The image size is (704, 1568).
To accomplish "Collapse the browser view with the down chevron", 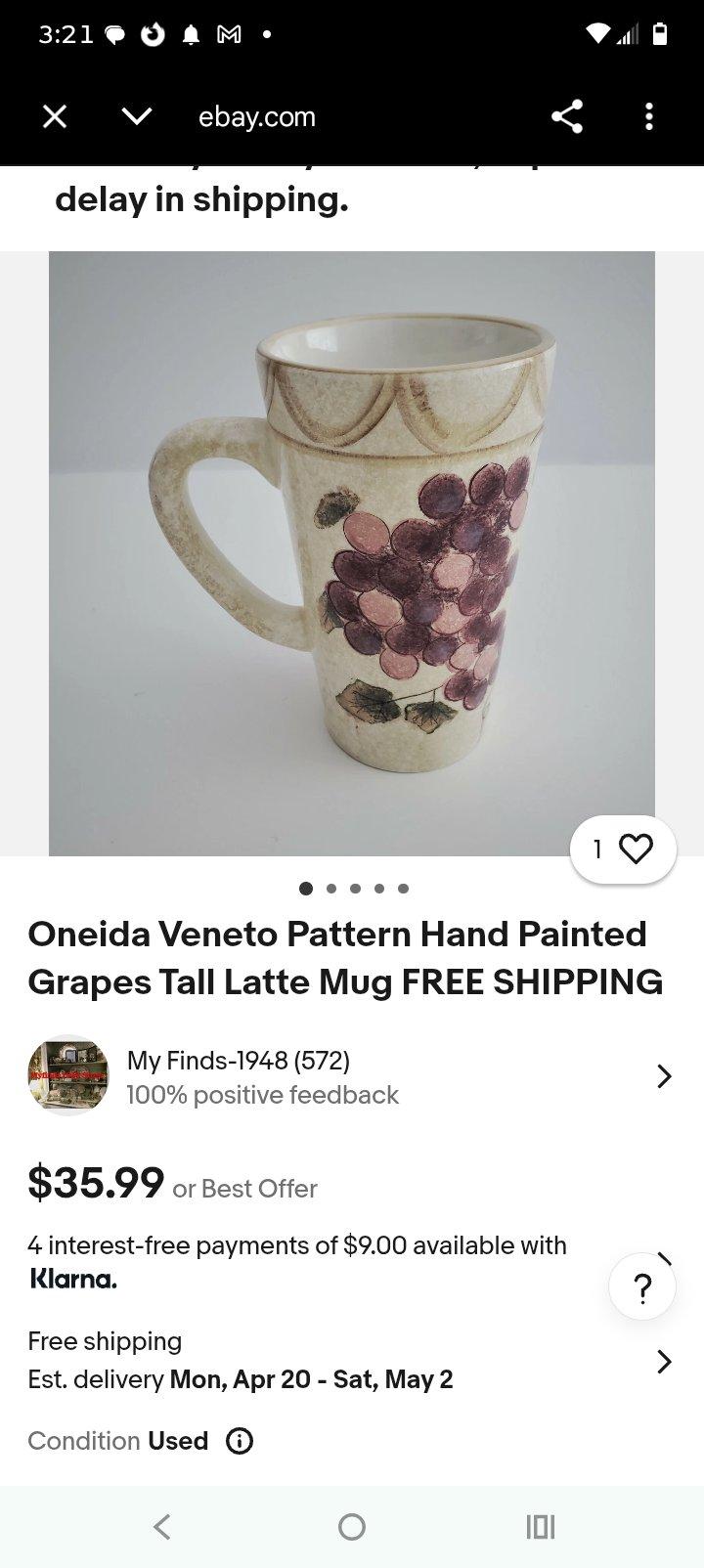I will click(x=136, y=115).
